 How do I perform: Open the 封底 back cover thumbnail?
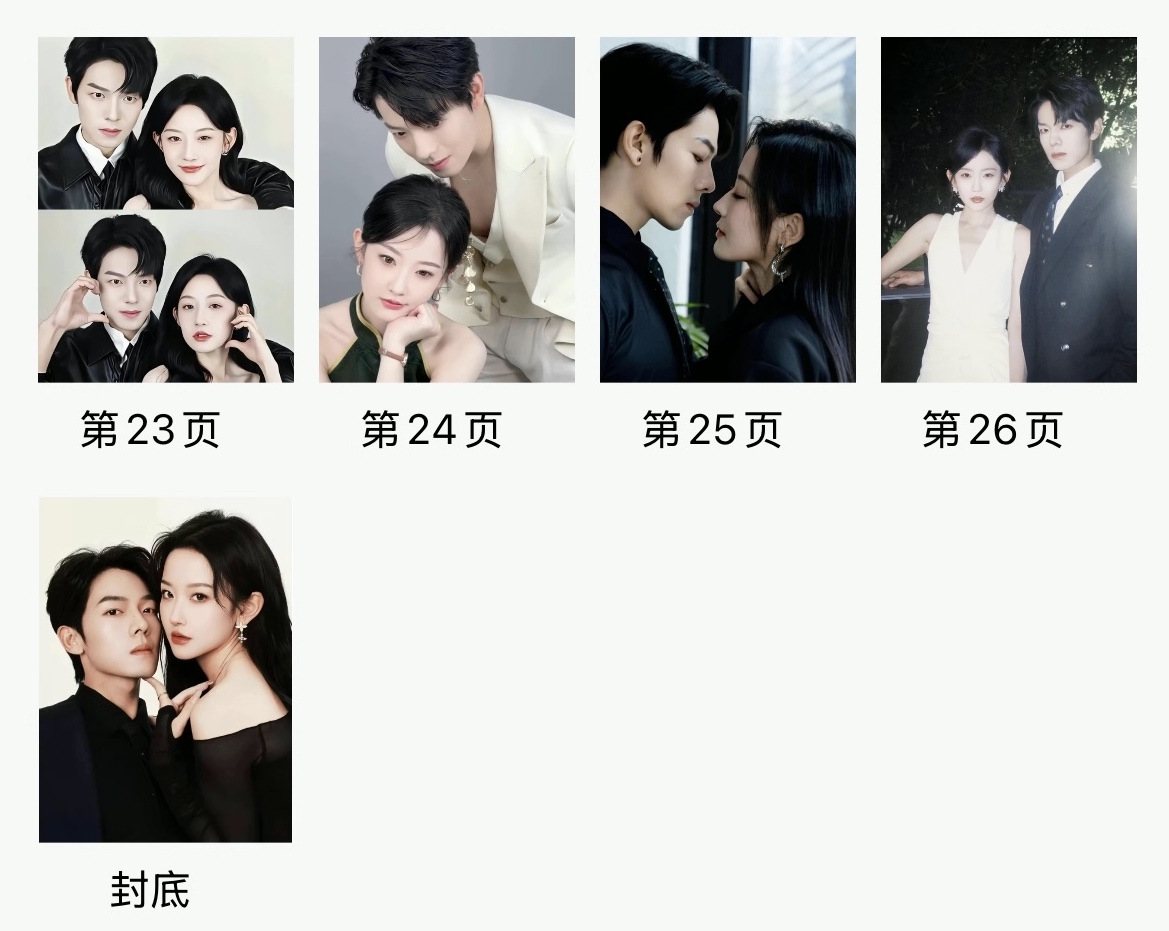(x=166, y=670)
